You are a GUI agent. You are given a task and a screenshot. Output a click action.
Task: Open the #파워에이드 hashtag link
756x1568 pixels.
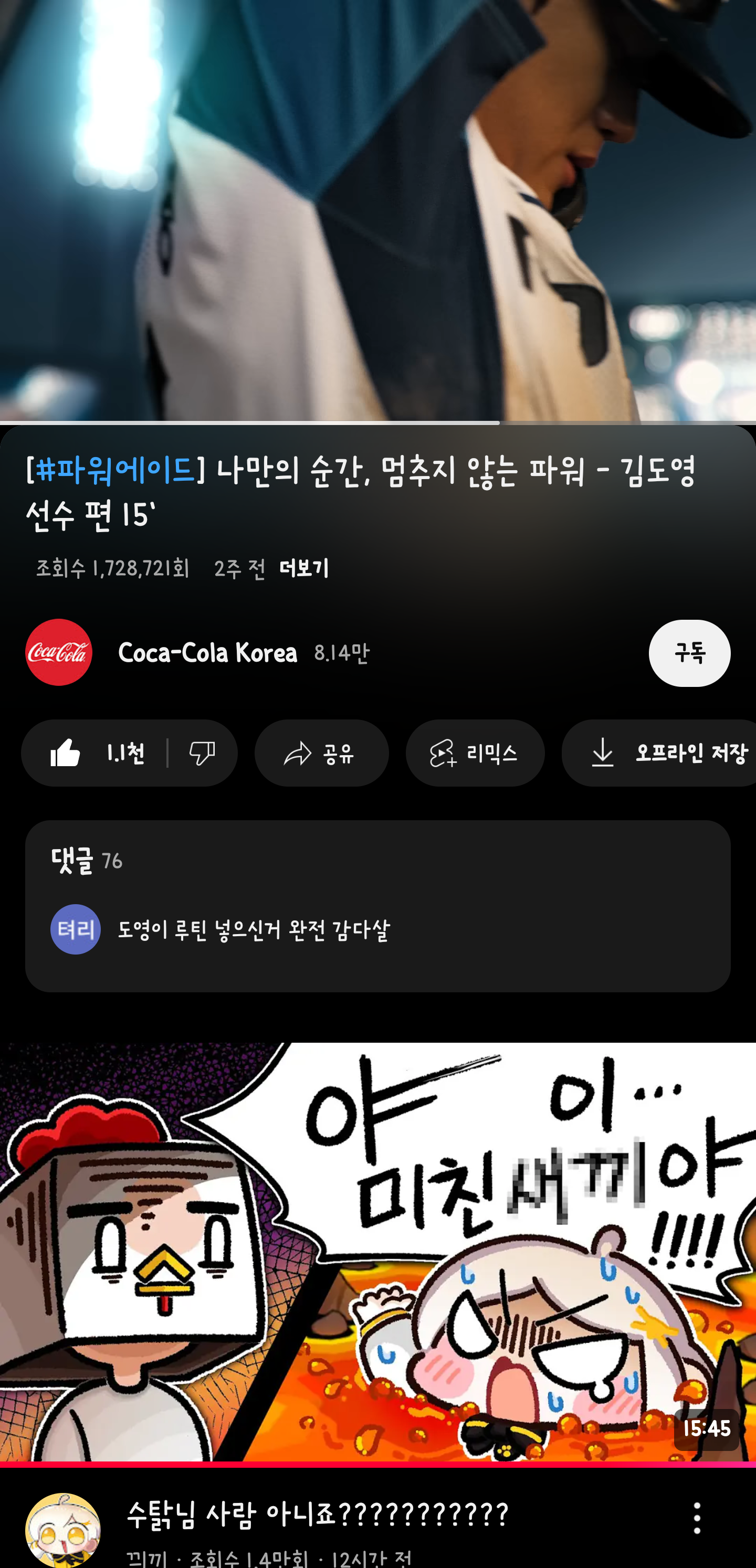coord(115,471)
